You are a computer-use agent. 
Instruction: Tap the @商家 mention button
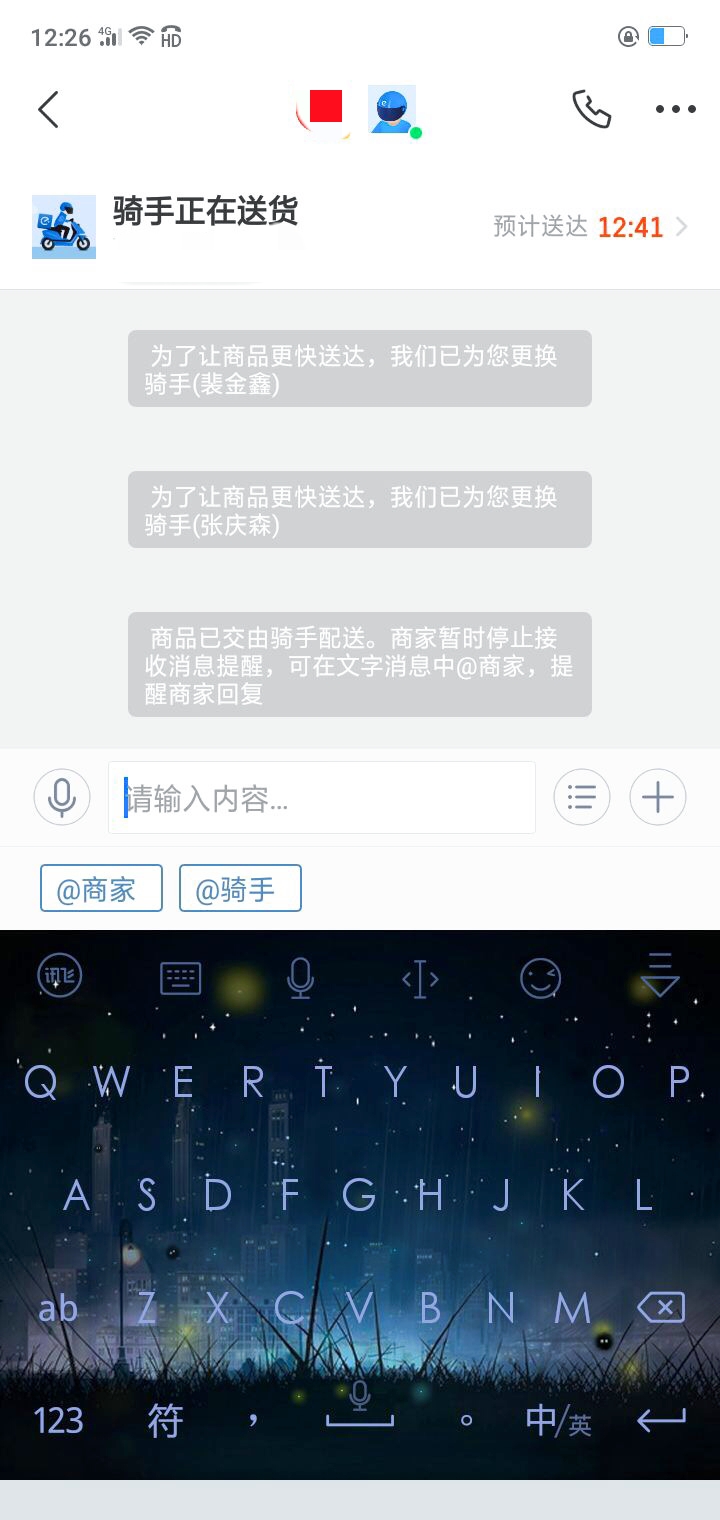[x=100, y=888]
